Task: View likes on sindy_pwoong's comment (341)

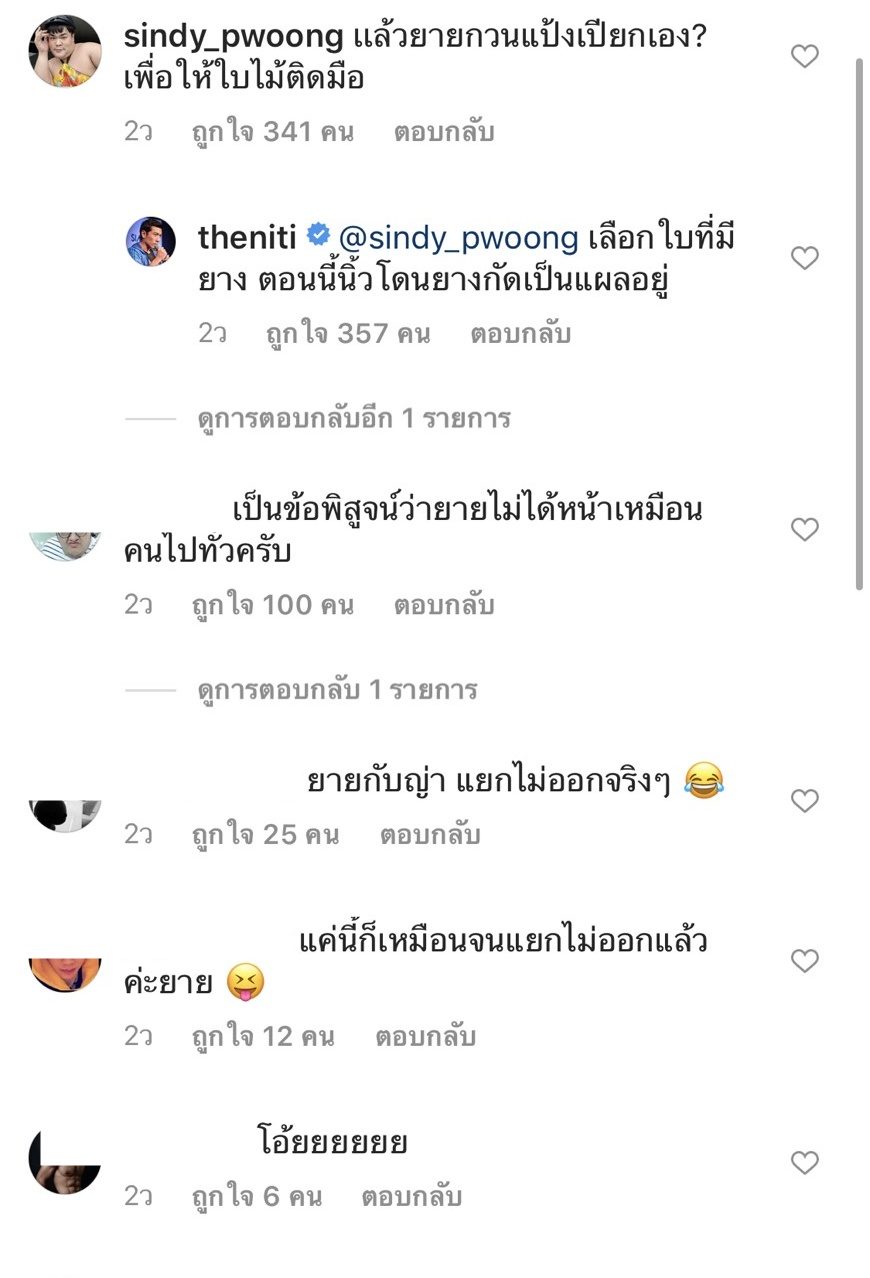Action: (272, 132)
